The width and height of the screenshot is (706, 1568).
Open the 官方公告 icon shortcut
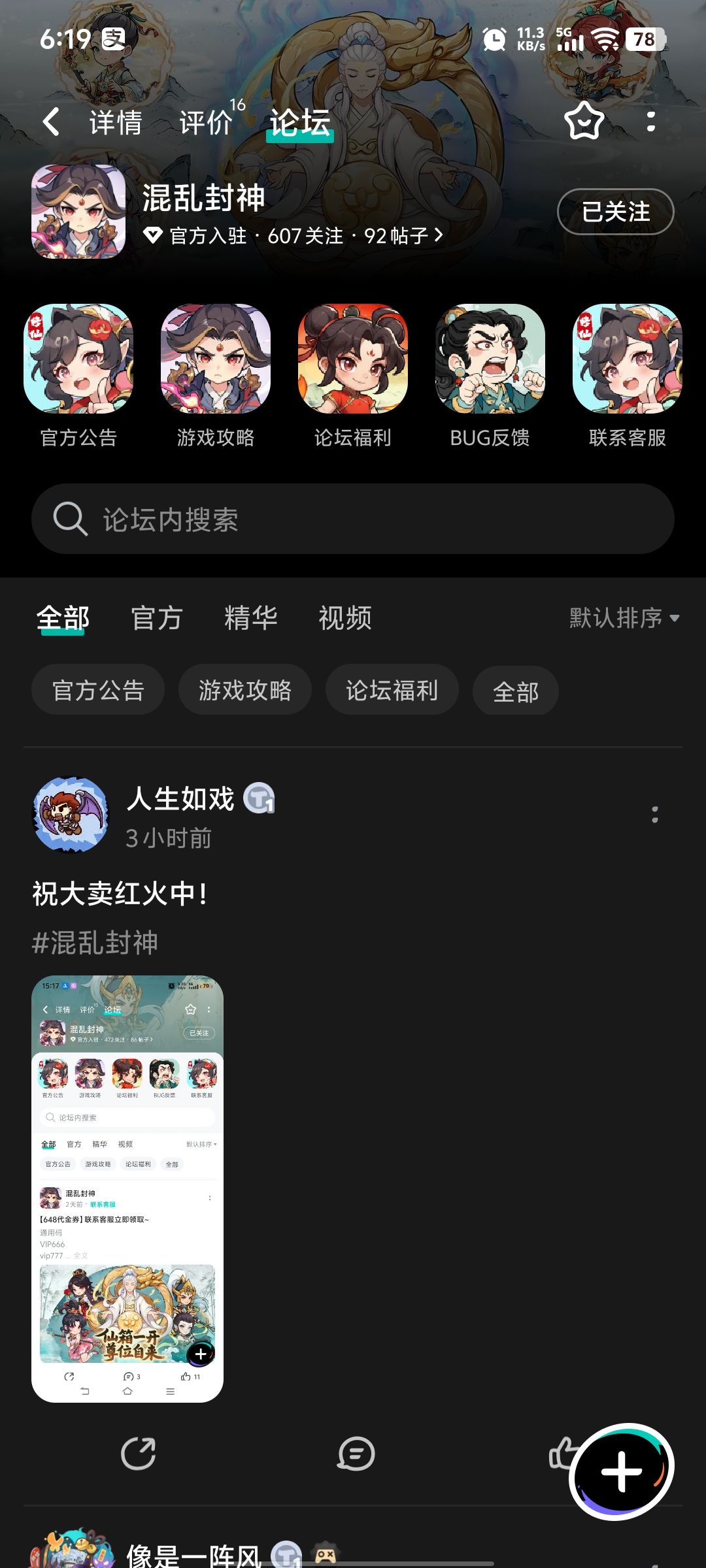(x=78, y=376)
